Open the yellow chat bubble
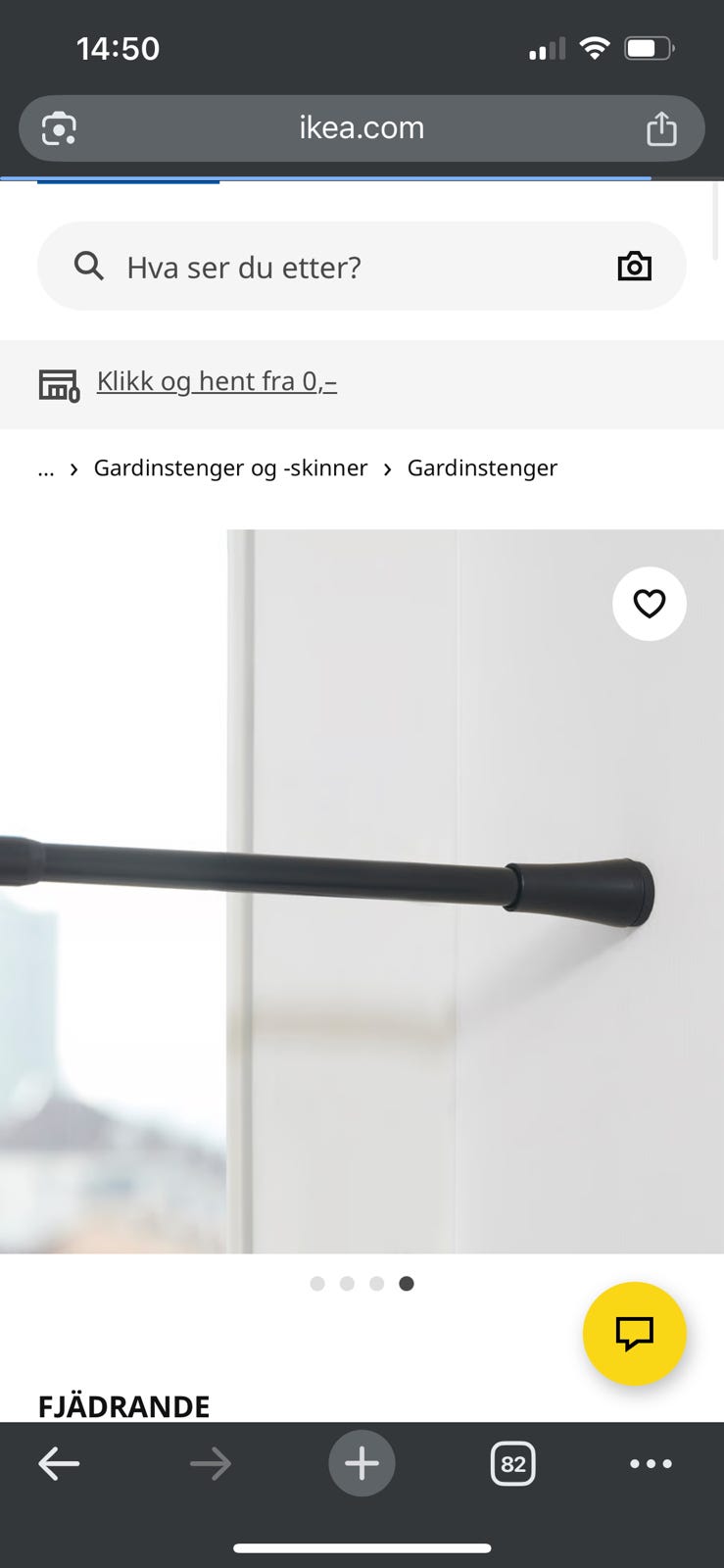This screenshot has width=724, height=1568. point(634,1334)
